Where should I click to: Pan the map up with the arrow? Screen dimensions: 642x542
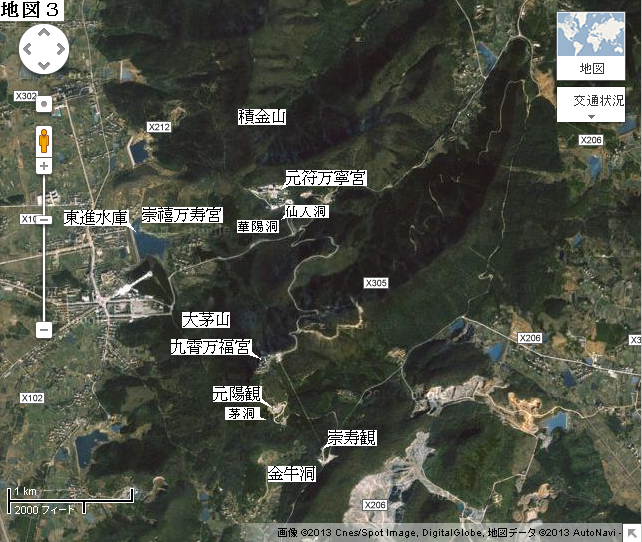click(x=43, y=31)
